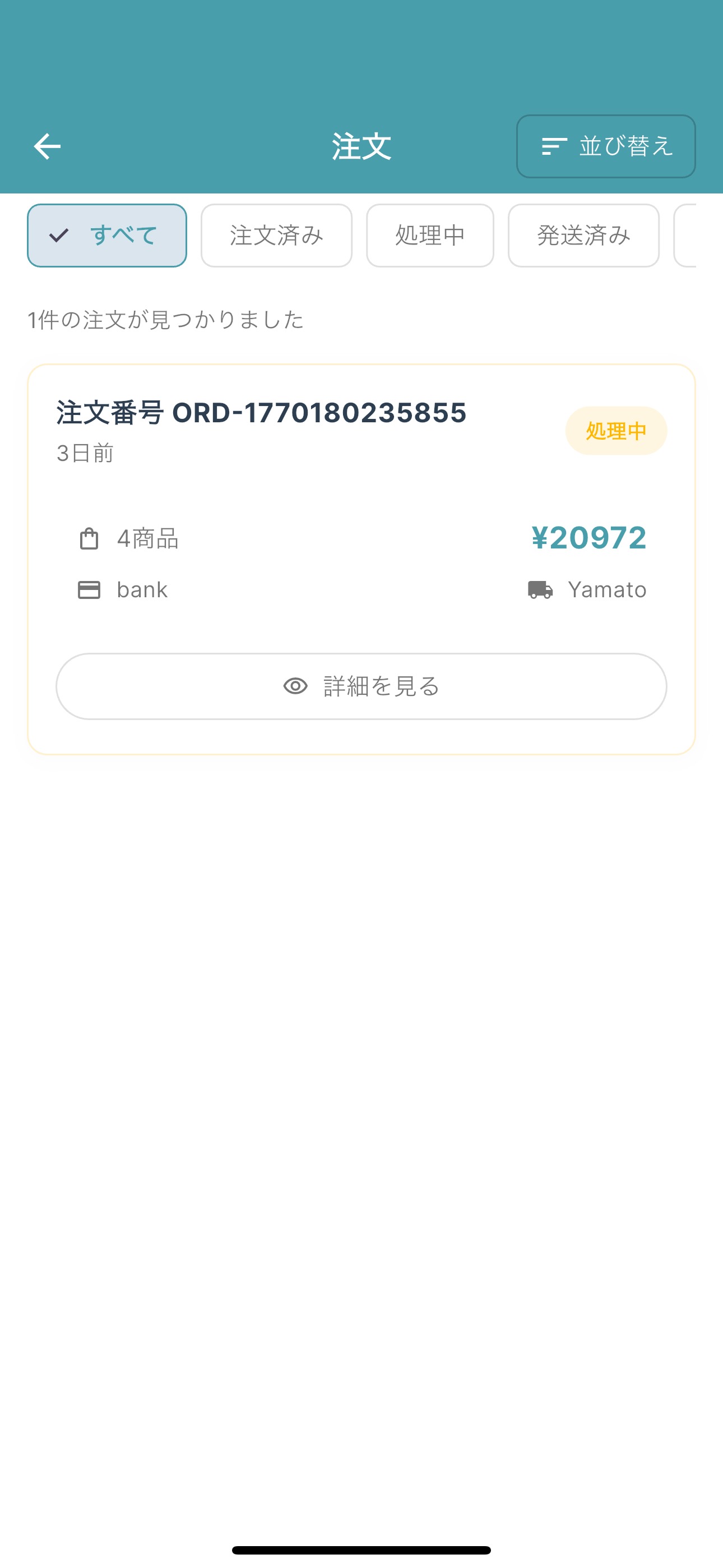The width and height of the screenshot is (723, 1568).
Task: View details with 詳細を見る button
Action: point(361,686)
